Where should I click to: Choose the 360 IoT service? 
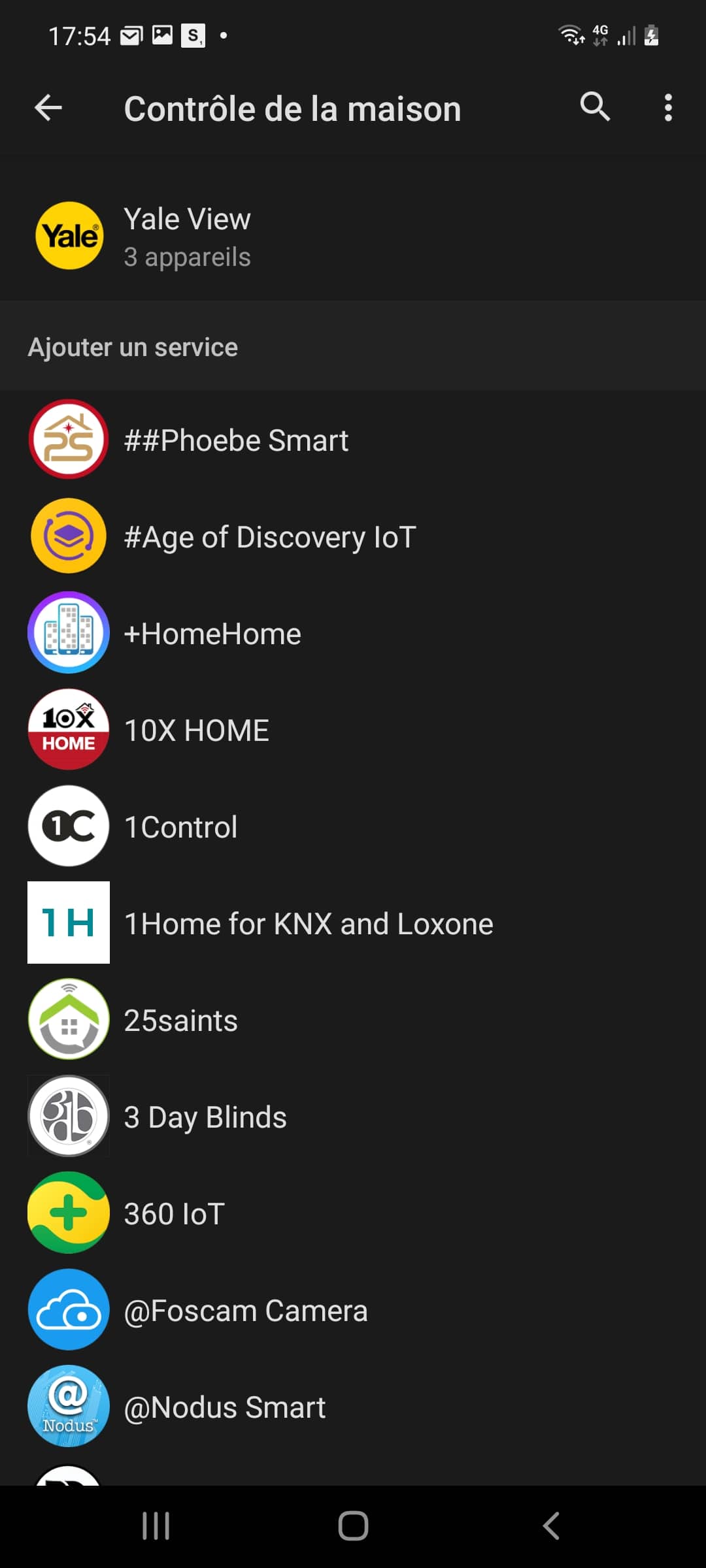pyautogui.click(x=353, y=1213)
